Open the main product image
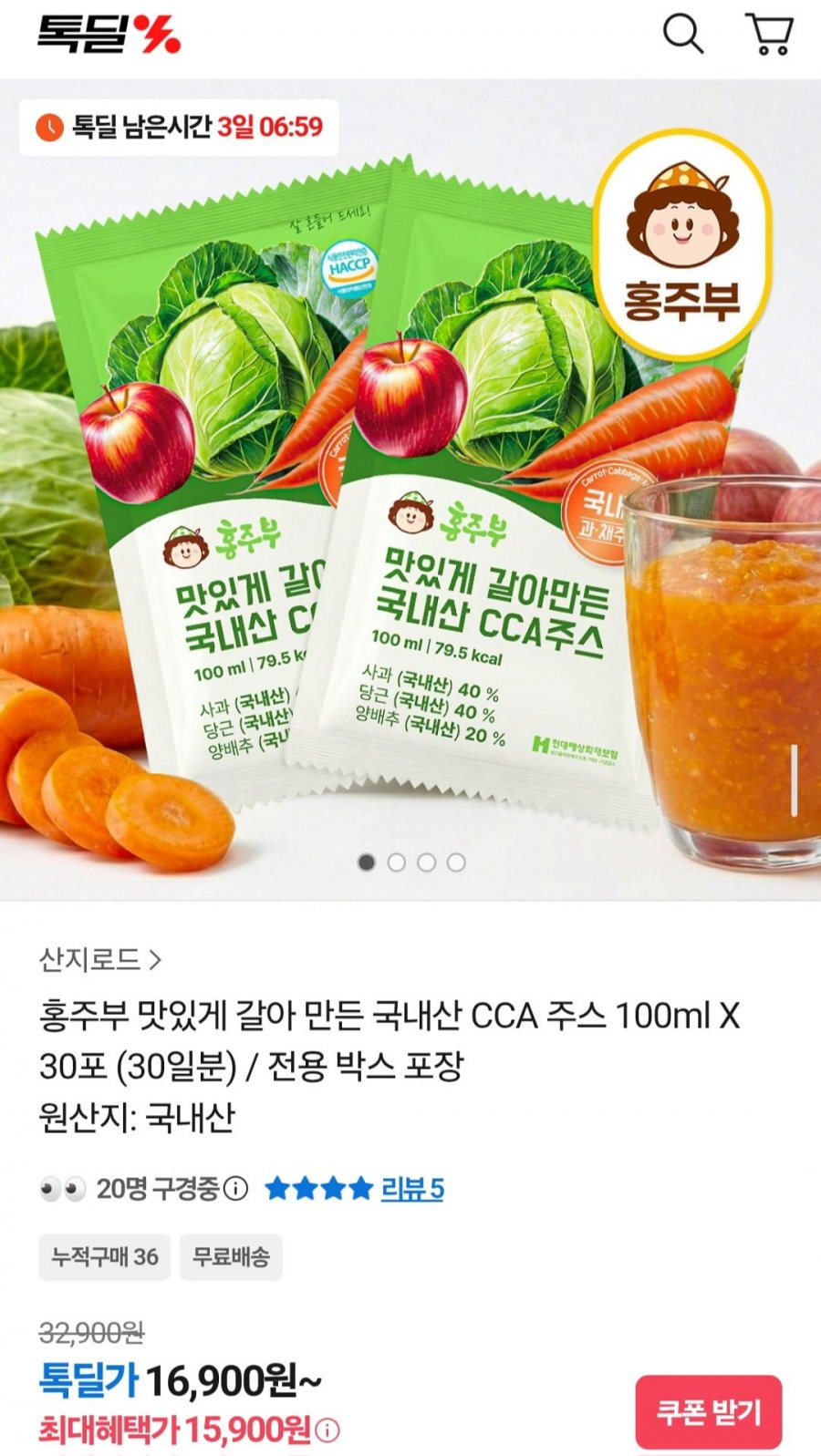Viewport: 821px width, 1456px height. pos(410,490)
